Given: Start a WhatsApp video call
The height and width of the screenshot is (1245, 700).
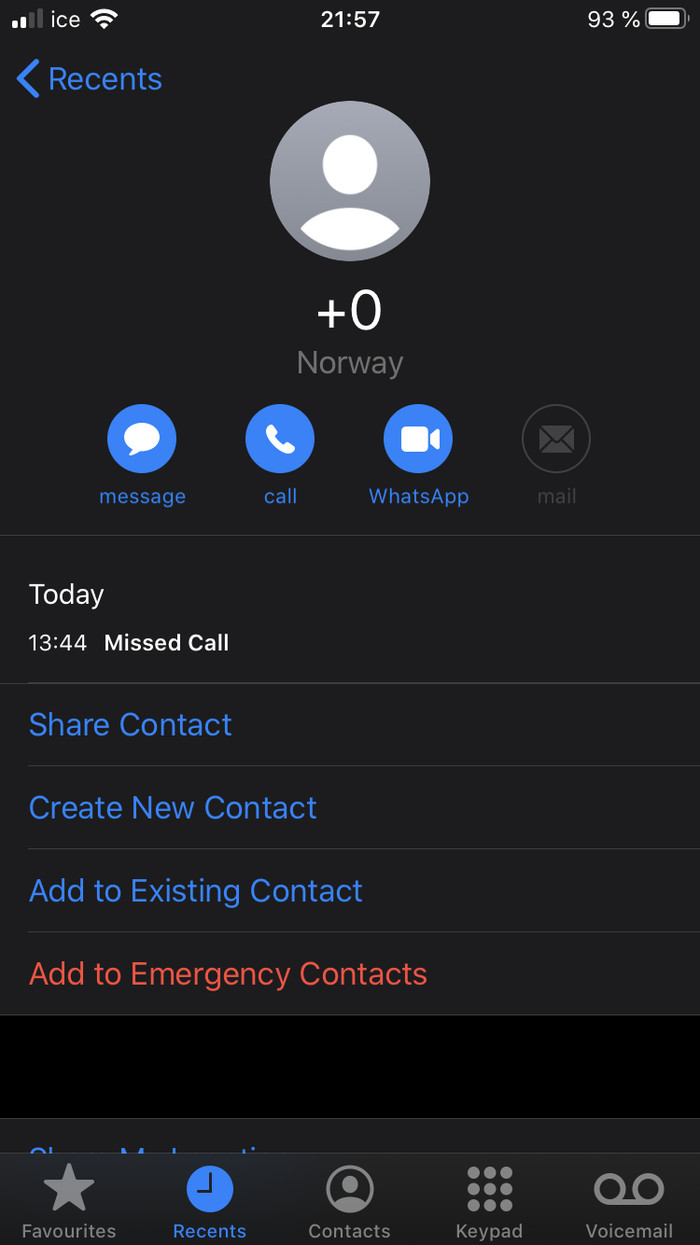Looking at the screenshot, I should [418, 439].
